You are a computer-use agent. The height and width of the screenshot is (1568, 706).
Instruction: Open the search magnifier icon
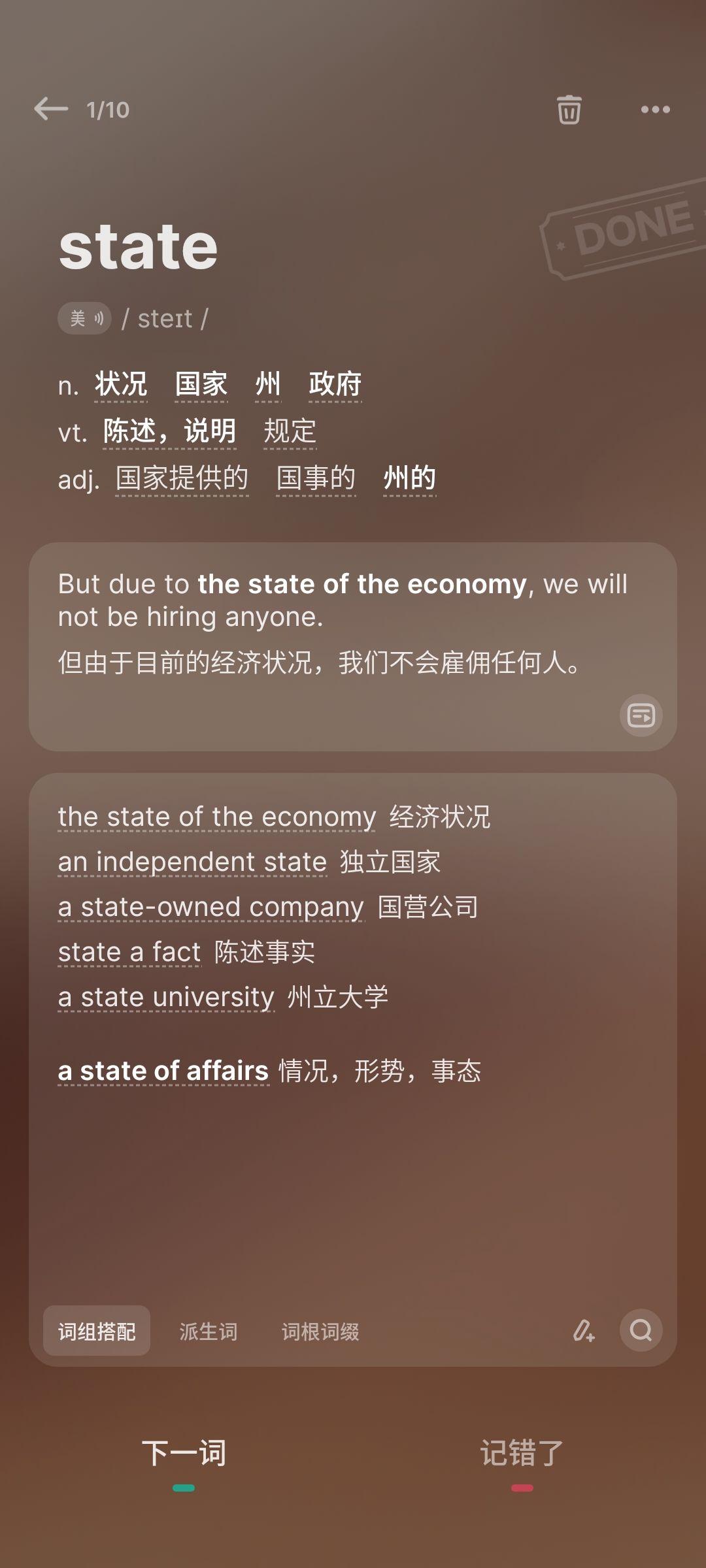tap(641, 1330)
